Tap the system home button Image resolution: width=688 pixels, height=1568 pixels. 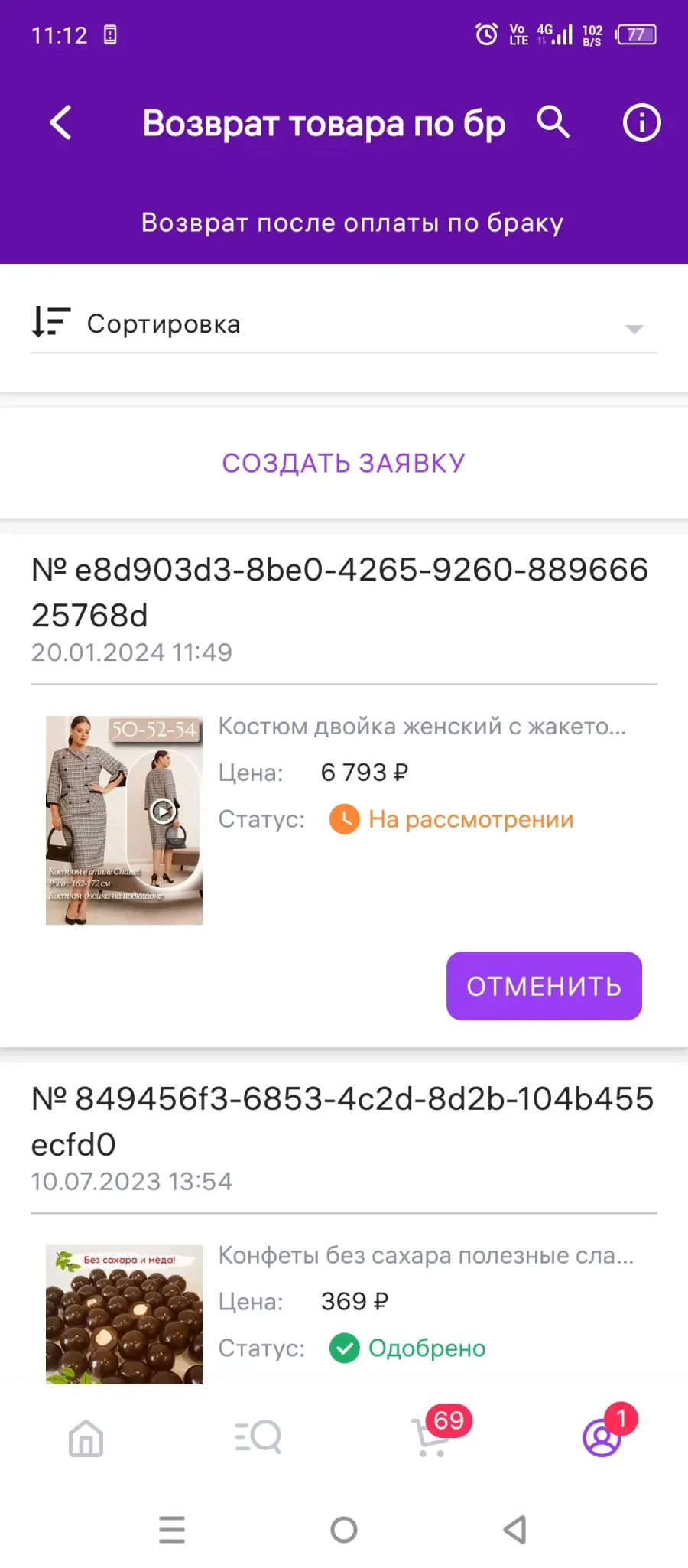344,1530
